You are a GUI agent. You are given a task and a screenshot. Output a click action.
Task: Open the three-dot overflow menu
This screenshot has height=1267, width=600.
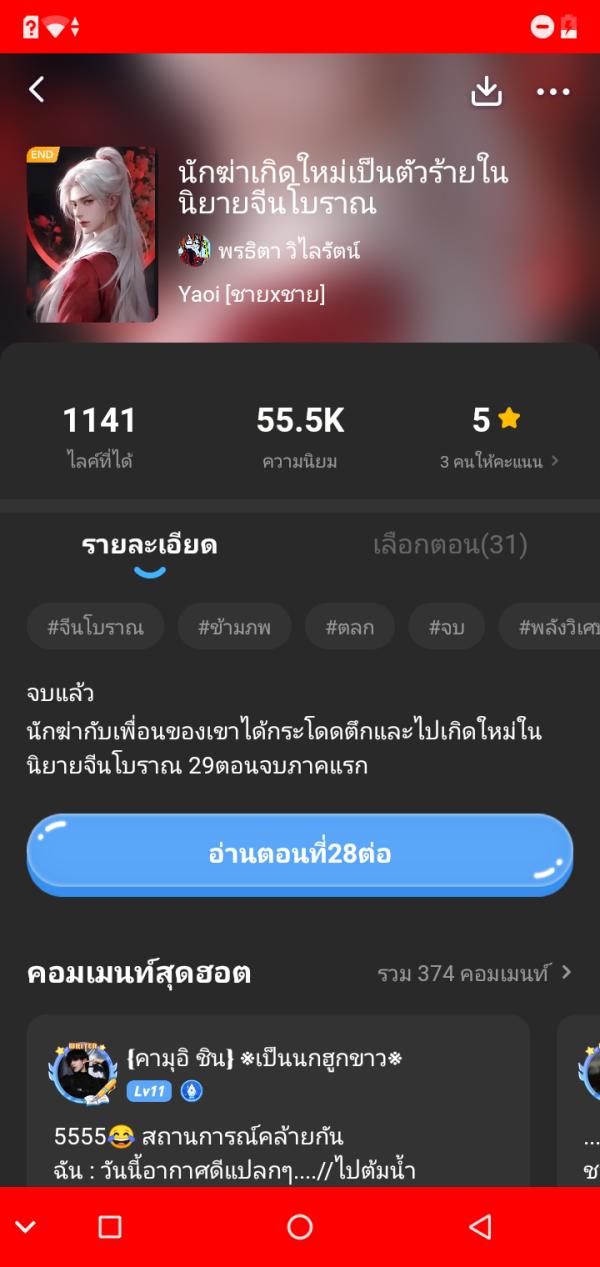coord(552,92)
